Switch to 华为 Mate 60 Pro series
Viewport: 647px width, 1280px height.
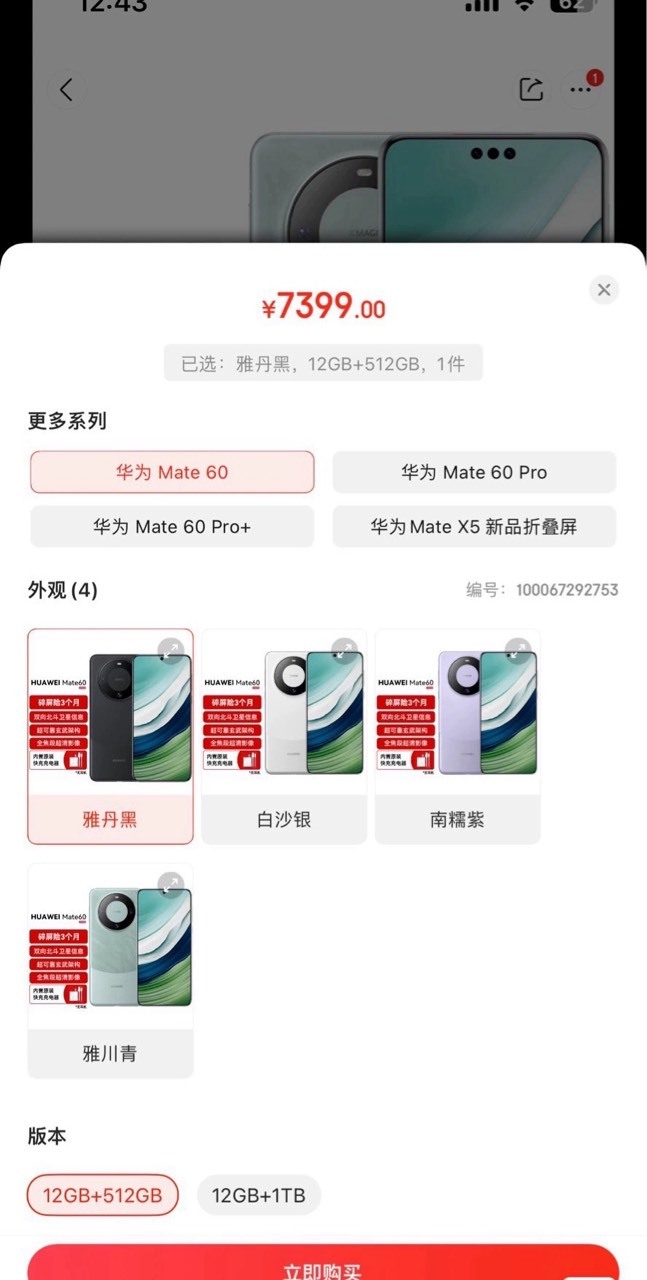pos(474,472)
